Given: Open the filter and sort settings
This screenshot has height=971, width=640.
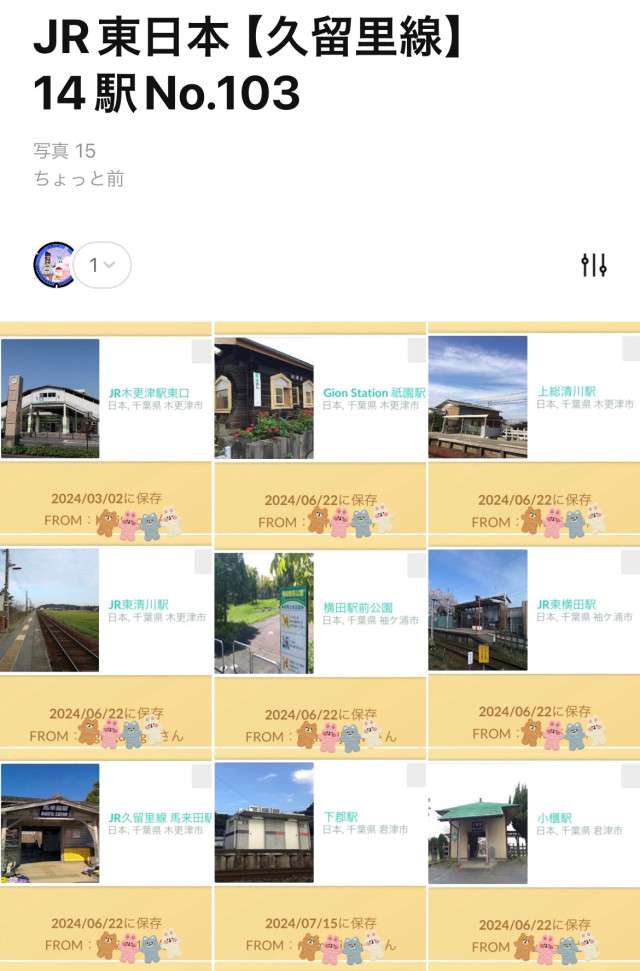Looking at the screenshot, I should point(594,265).
